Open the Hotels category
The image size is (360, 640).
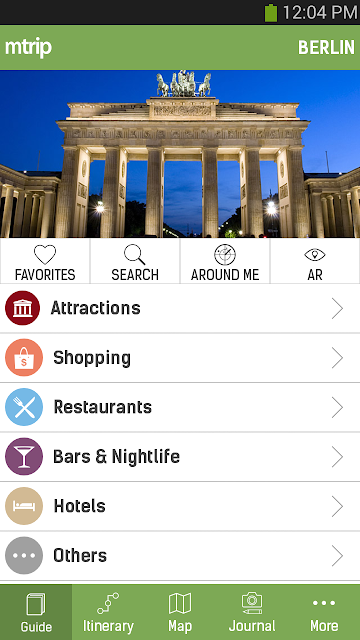click(180, 506)
